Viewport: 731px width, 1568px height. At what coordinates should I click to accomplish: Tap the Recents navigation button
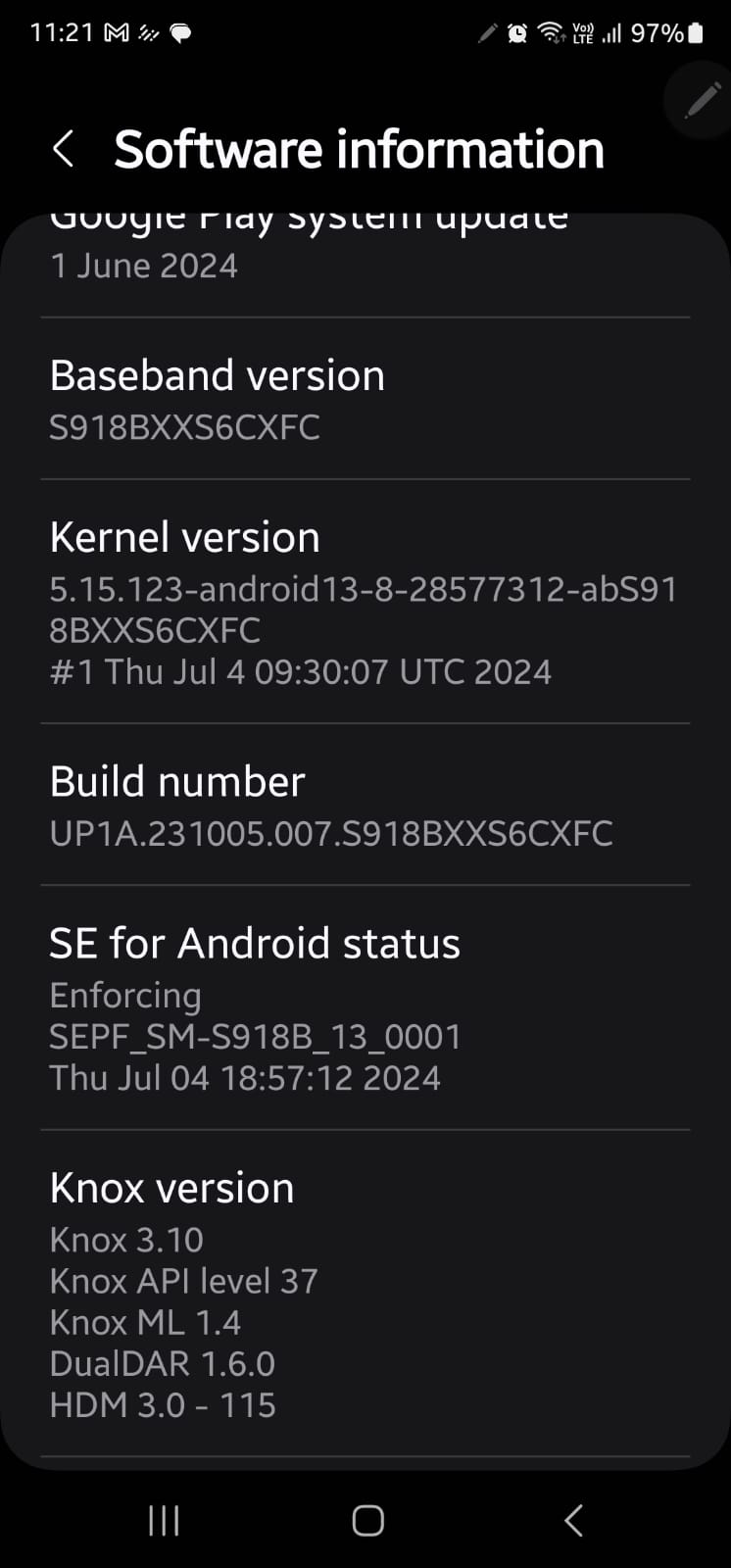pos(163,1521)
